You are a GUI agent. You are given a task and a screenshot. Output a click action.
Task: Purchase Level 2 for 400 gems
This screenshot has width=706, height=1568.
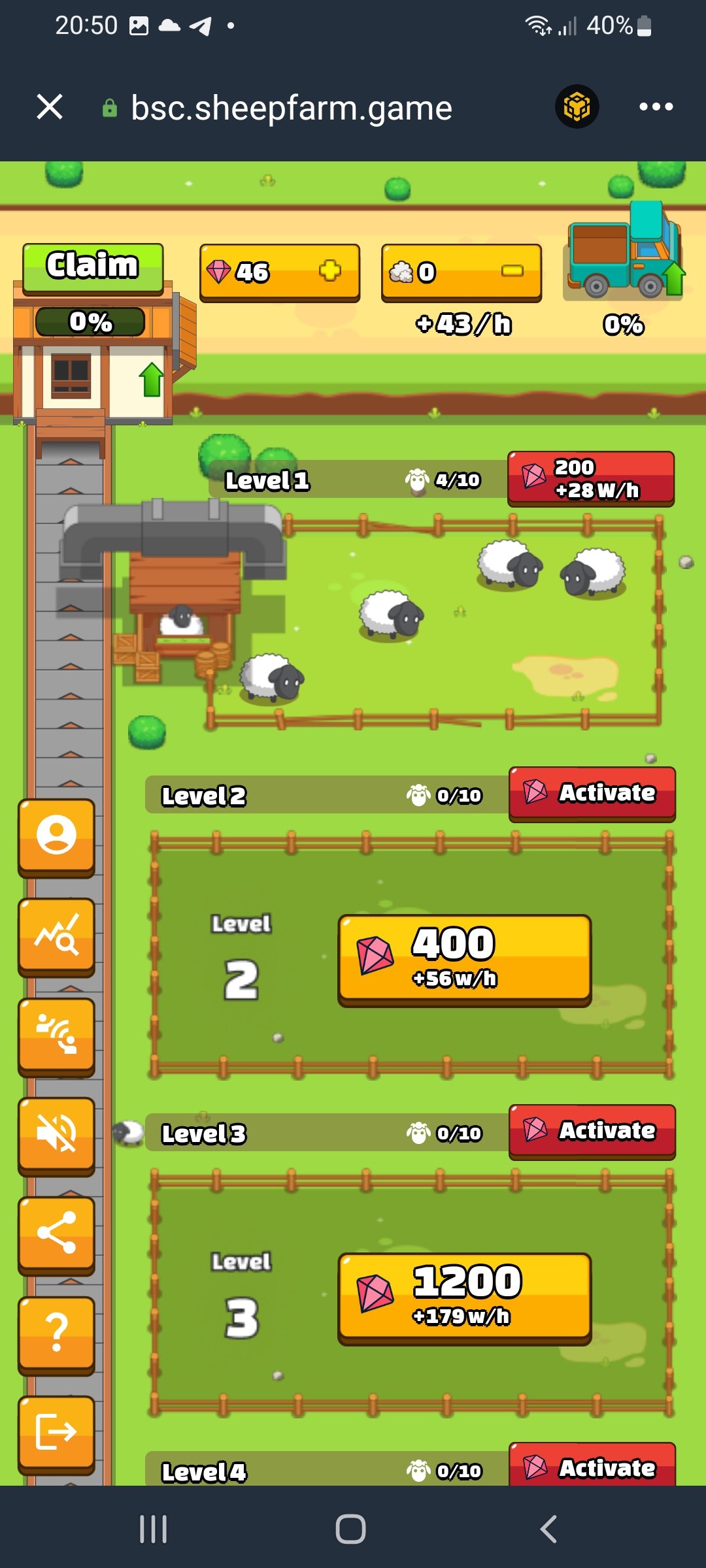click(464, 959)
